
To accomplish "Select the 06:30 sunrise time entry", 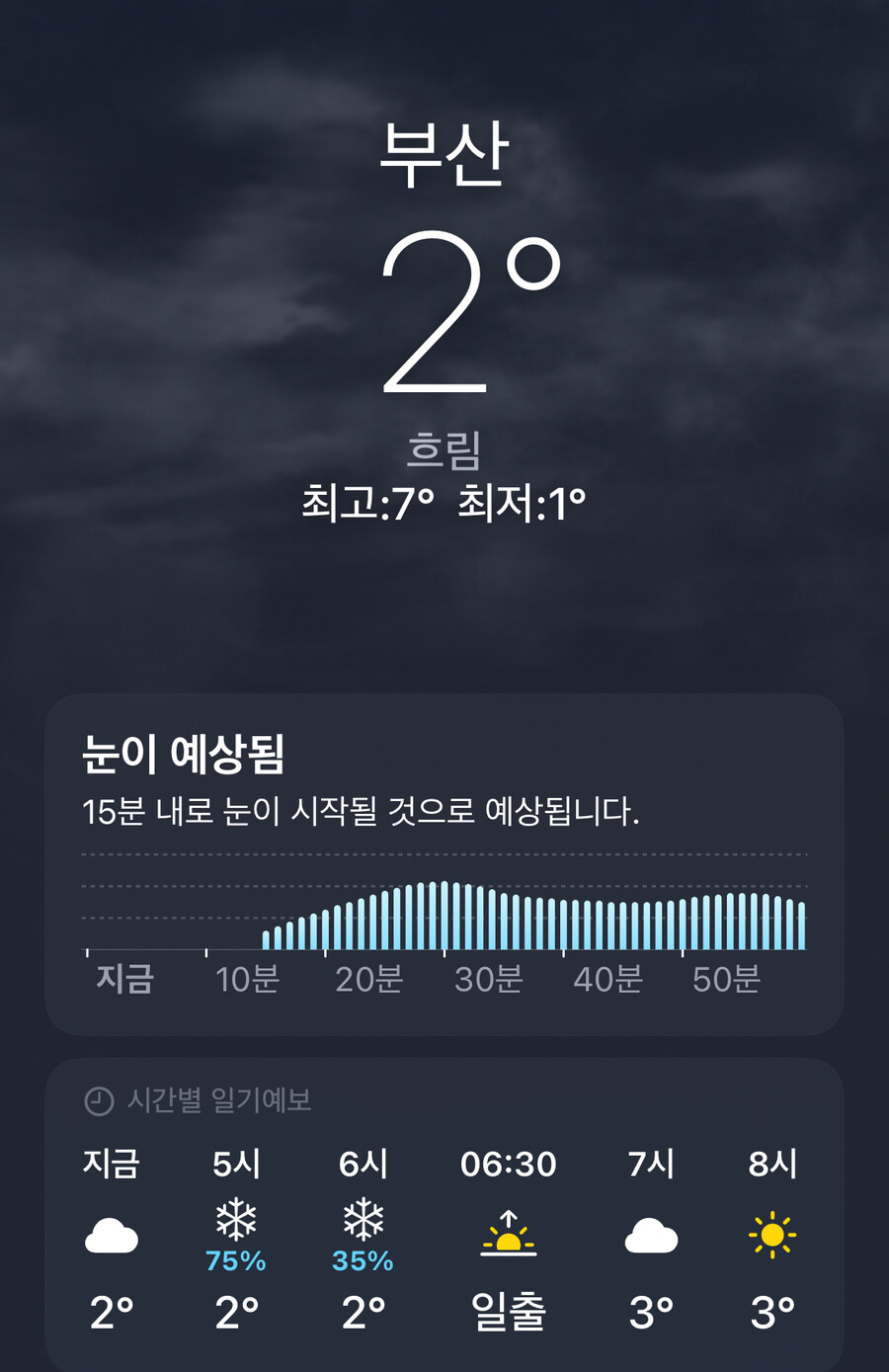I will (x=510, y=1165).
